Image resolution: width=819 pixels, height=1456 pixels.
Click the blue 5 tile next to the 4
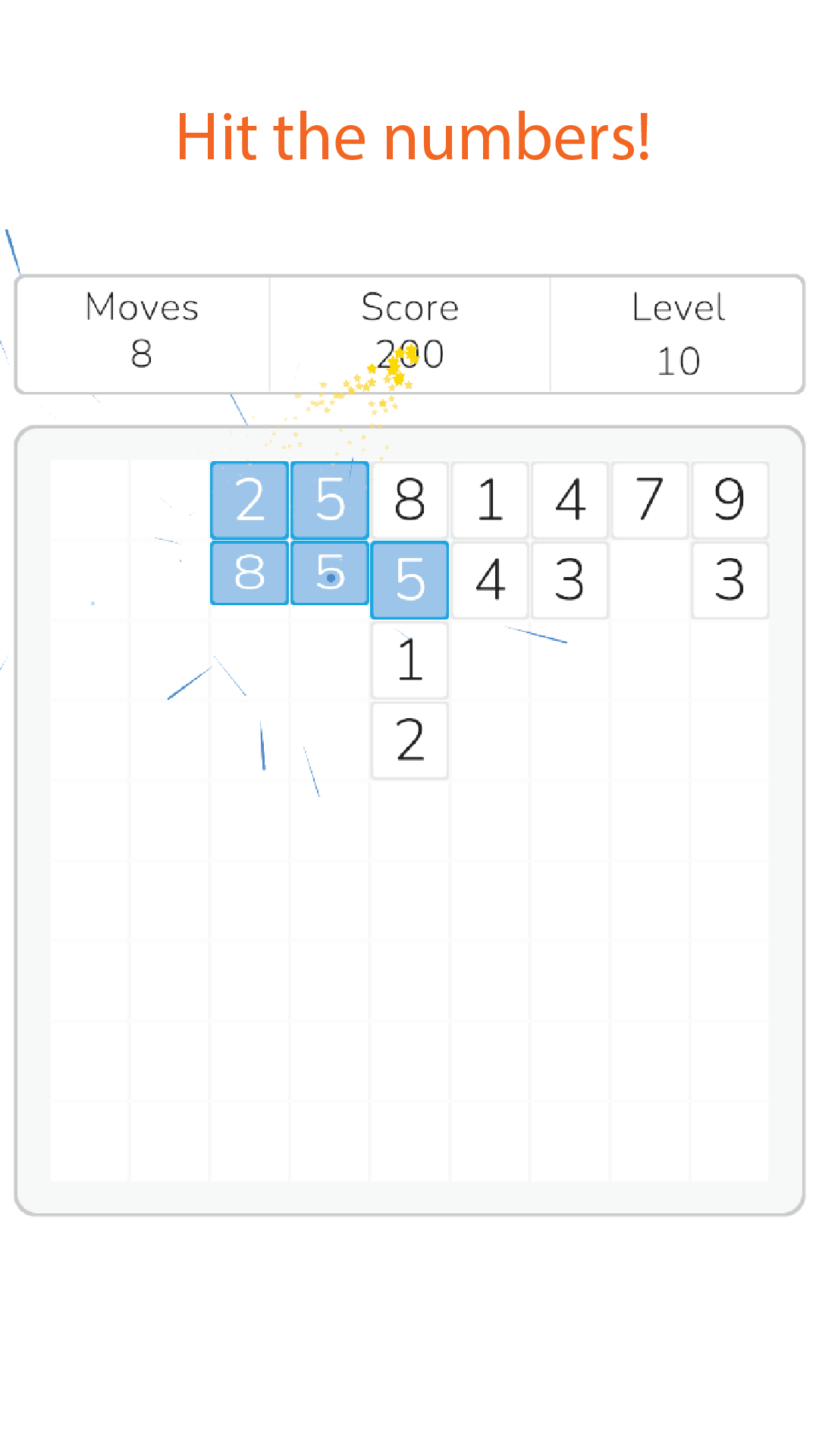click(x=409, y=580)
